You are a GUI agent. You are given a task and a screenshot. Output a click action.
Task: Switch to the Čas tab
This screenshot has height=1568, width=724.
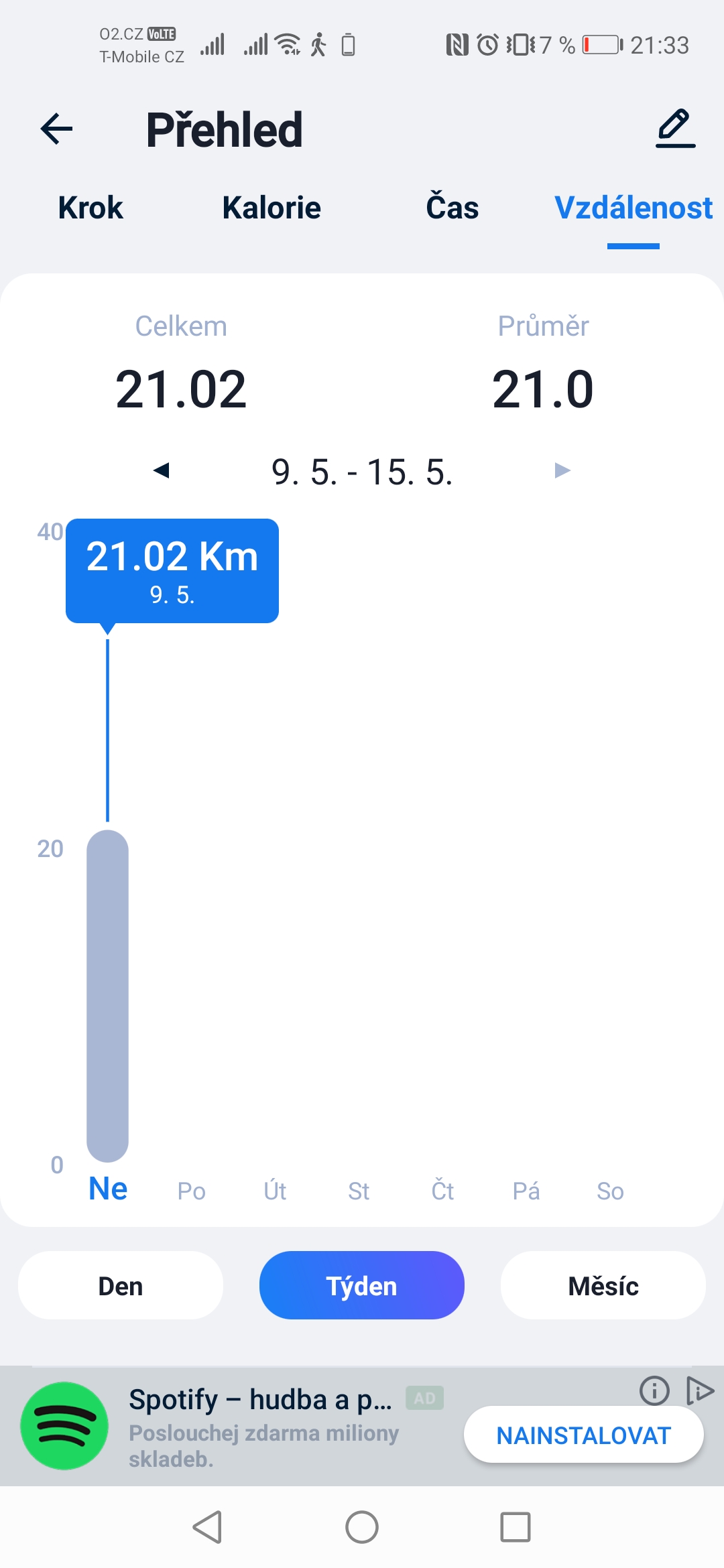pos(452,206)
